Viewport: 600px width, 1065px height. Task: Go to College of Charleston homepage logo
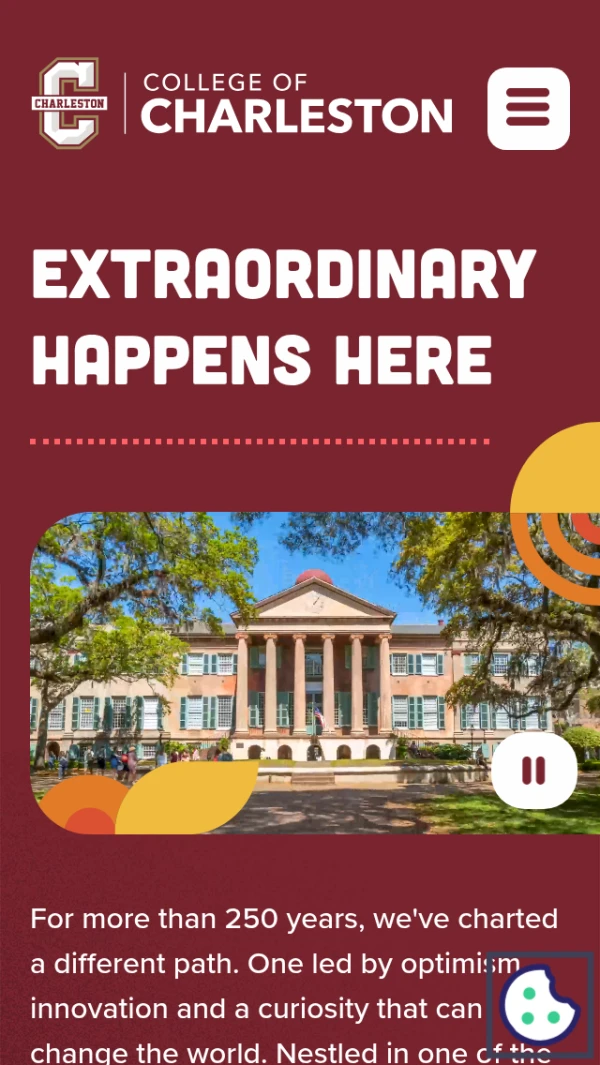pos(243,103)
